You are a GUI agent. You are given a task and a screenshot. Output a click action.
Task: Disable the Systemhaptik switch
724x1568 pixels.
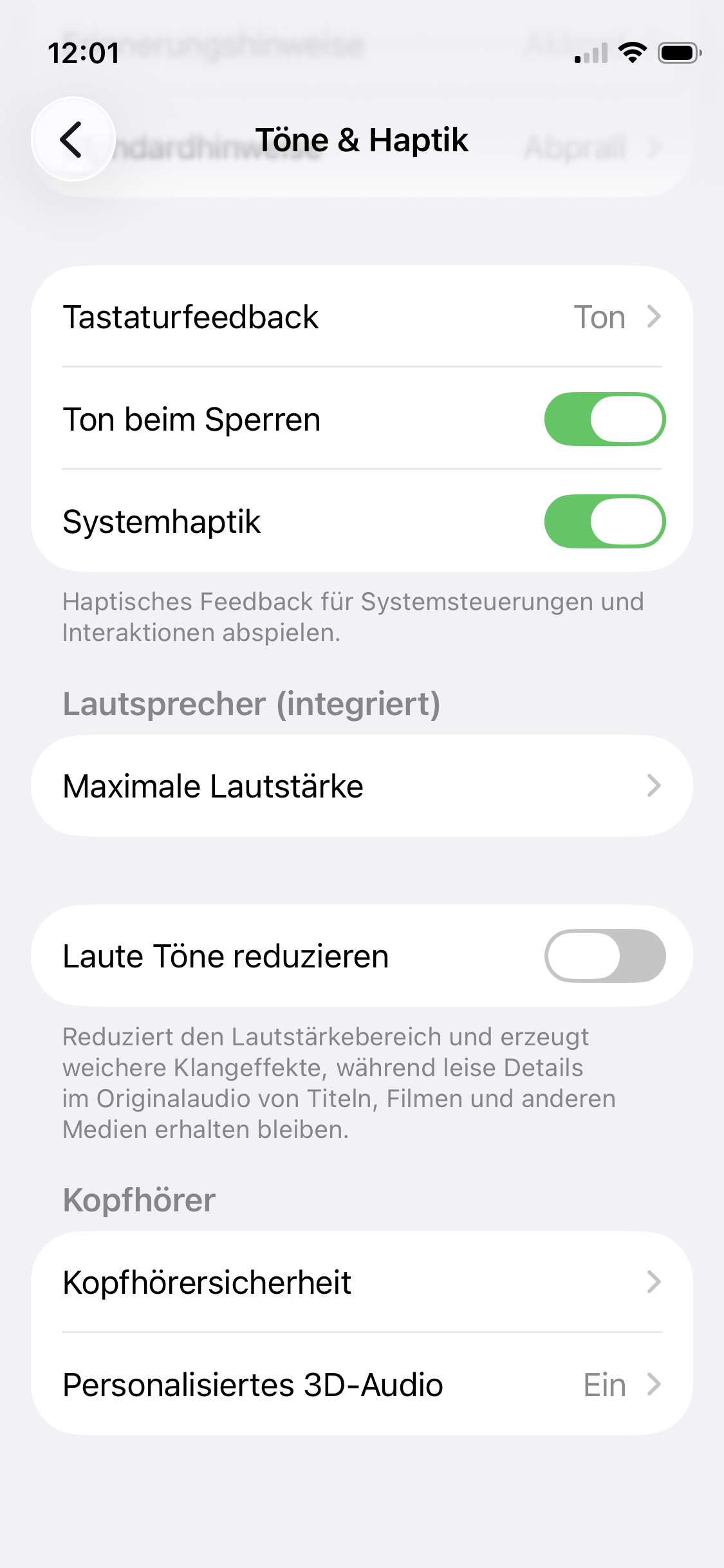click(x=604, y=521)
